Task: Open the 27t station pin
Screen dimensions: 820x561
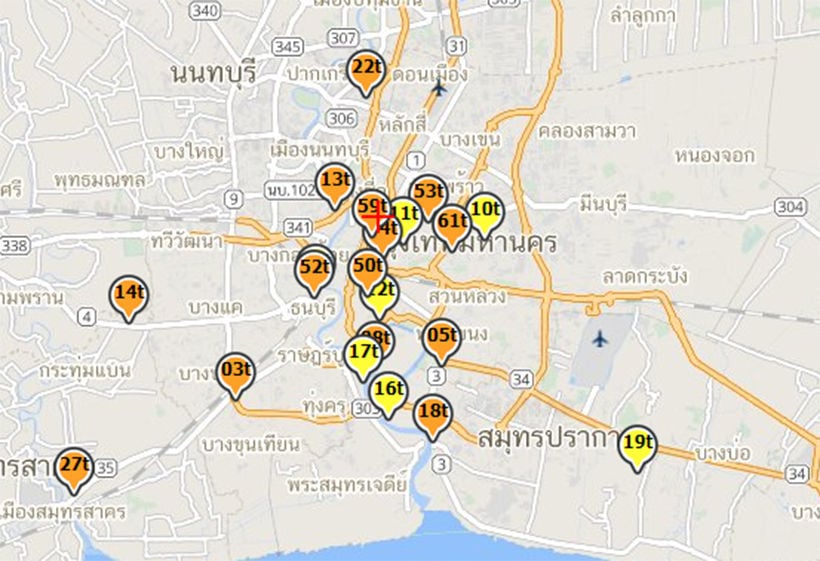Action: (x=75, y=467)
